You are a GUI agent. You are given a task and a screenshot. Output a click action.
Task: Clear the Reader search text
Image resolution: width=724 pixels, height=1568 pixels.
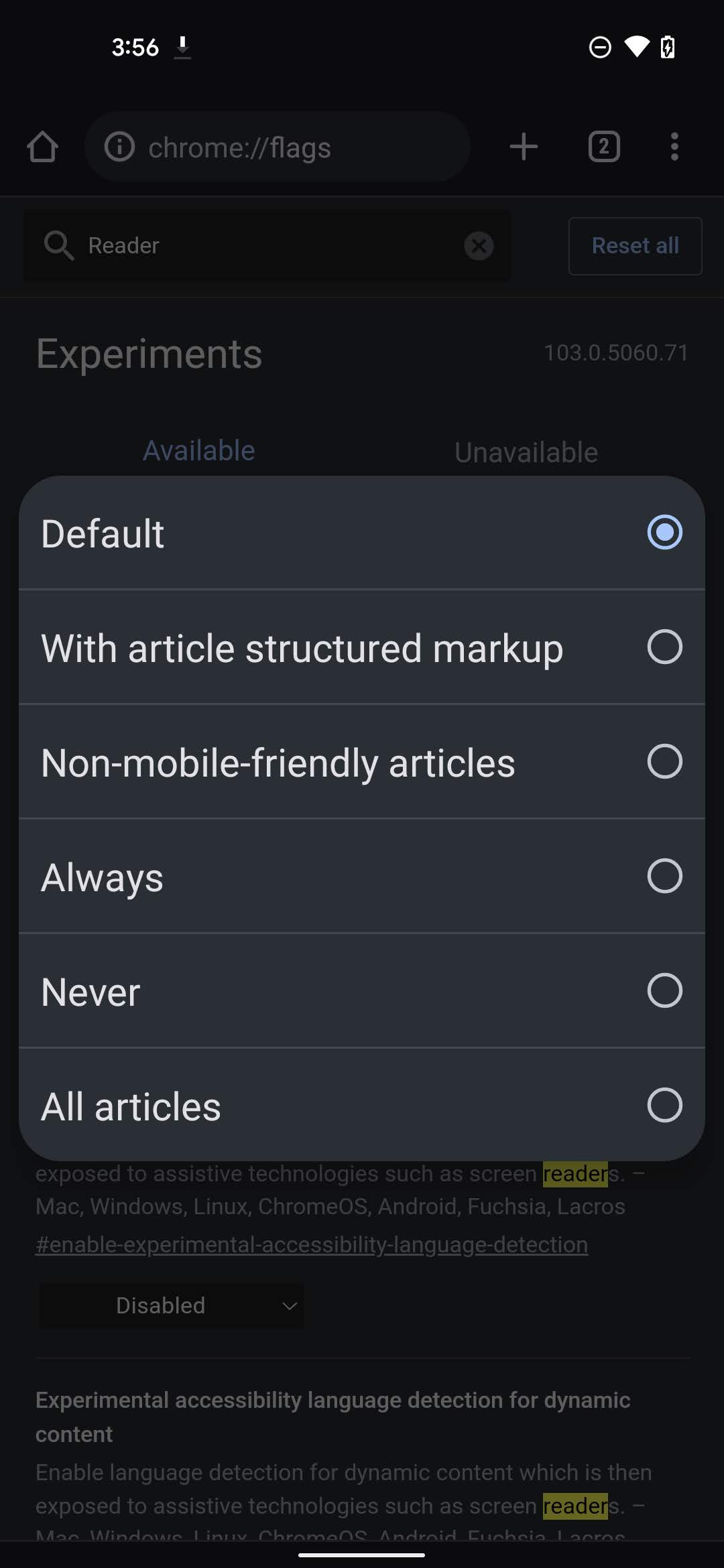coord(479,246)
